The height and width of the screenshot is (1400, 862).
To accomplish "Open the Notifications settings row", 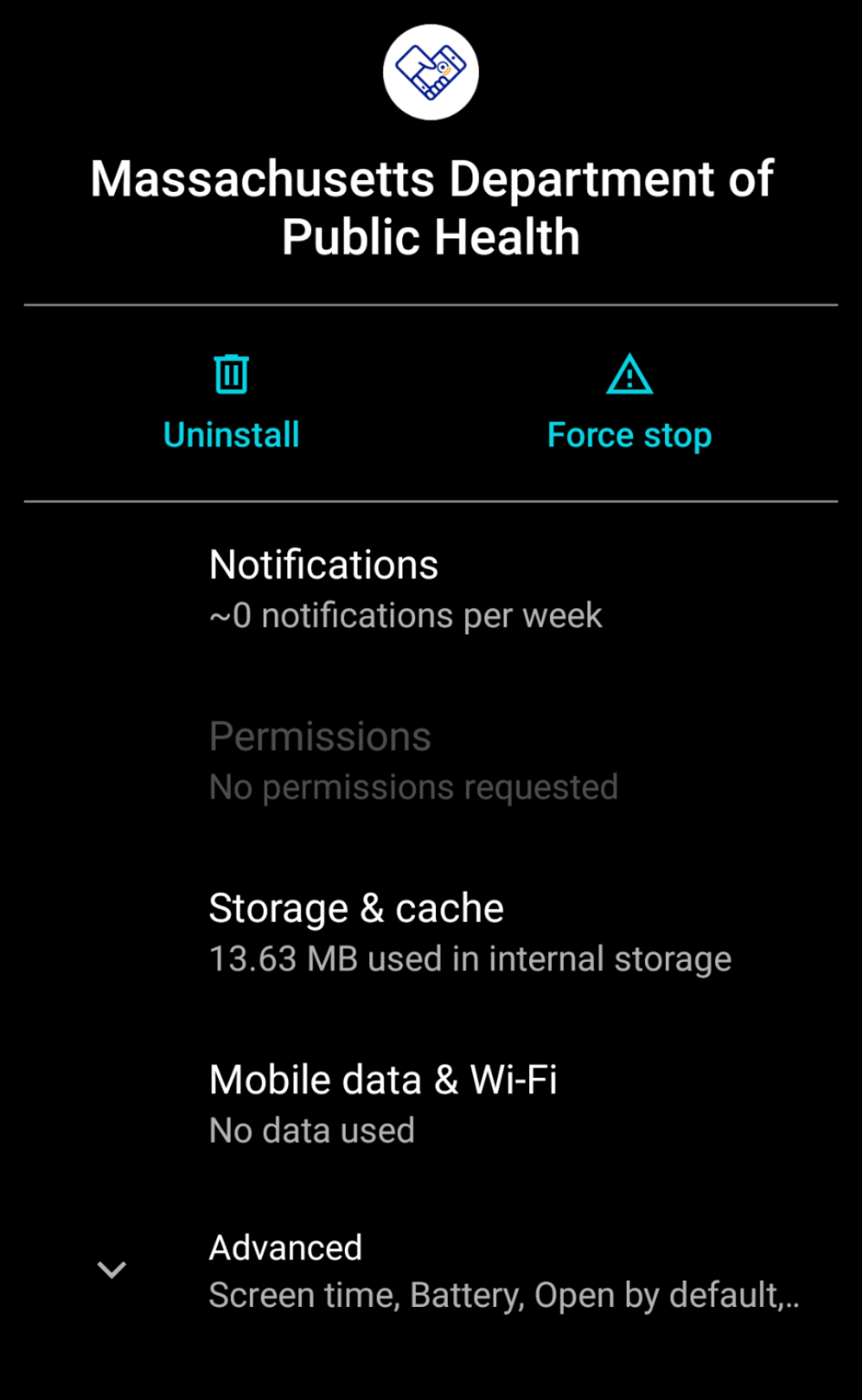I will (431, 589).
